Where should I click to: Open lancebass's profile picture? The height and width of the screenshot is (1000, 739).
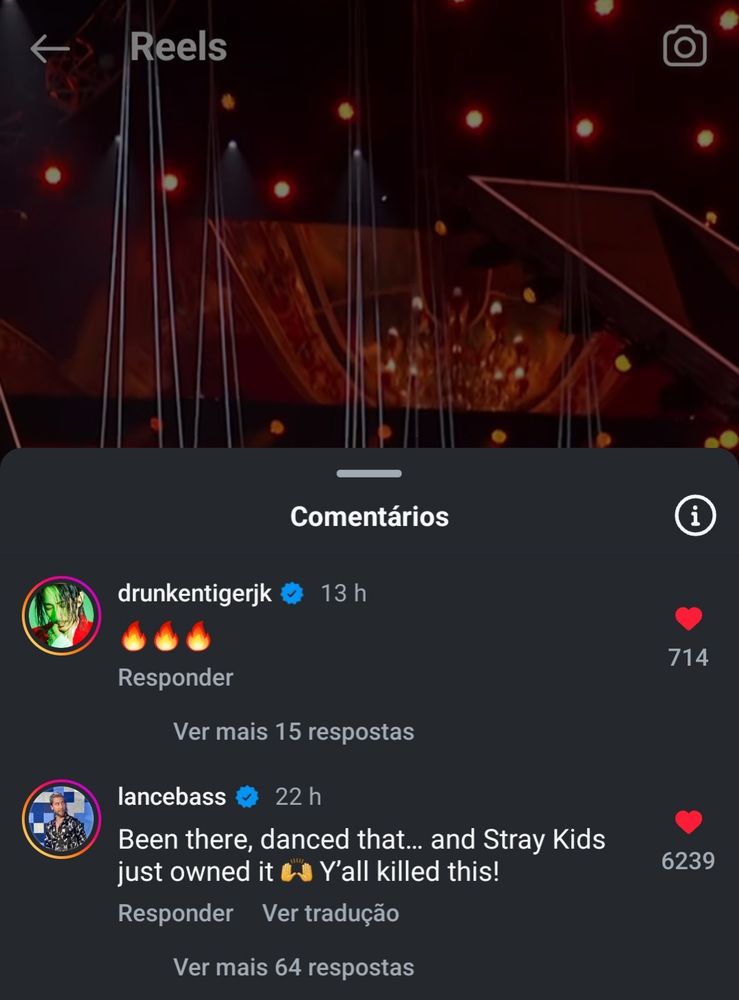pyautogui.click(x=62, y=819)
